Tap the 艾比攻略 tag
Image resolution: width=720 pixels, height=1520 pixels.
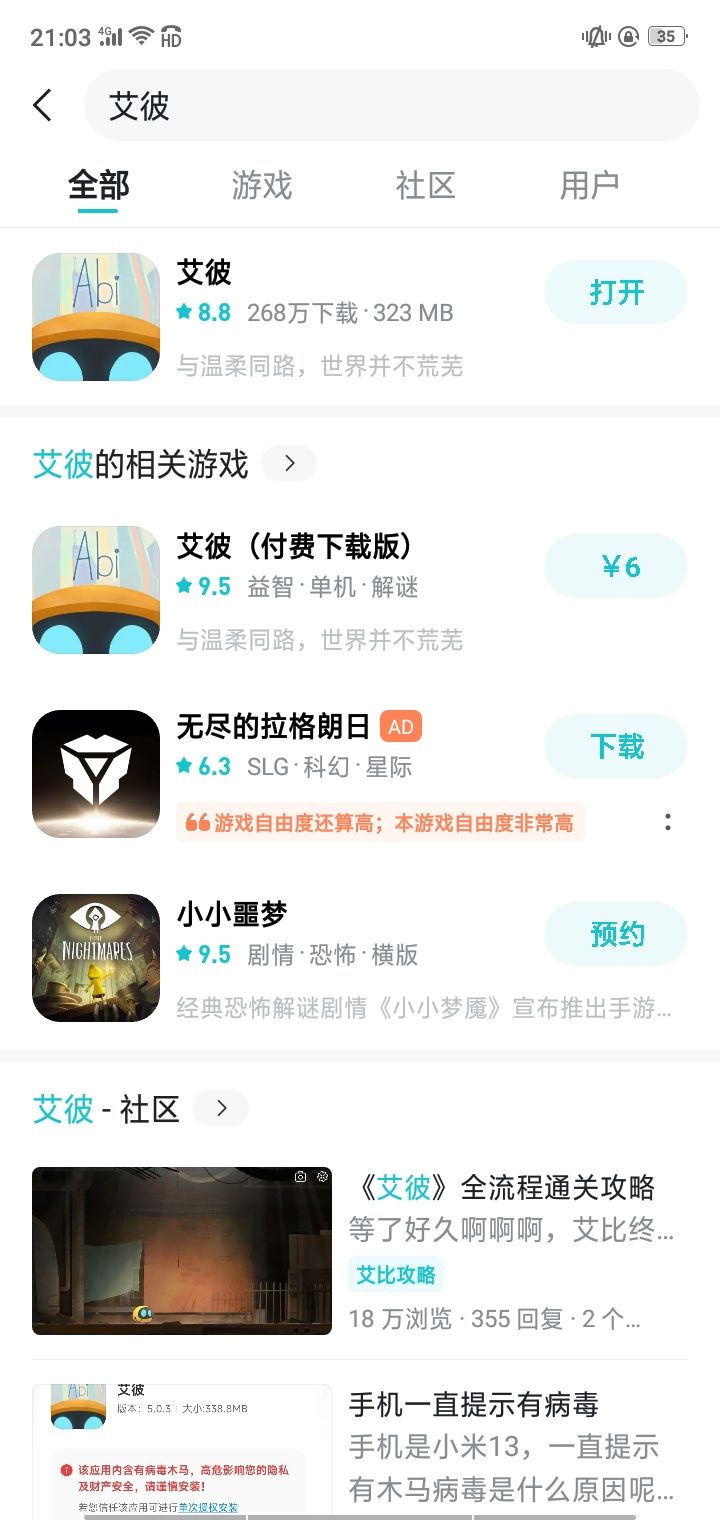click(x=396, y=1274)
